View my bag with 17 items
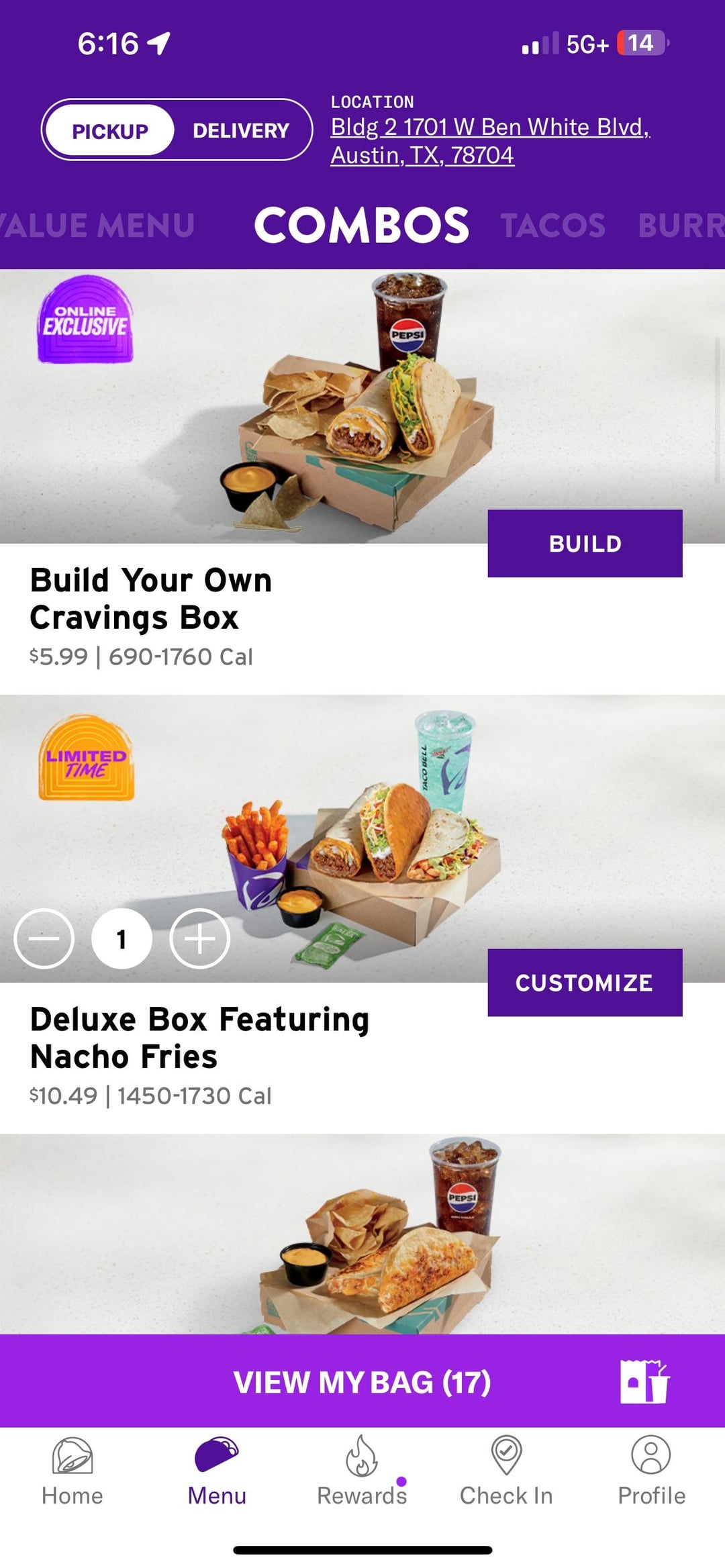Screen dimensions: 725x1568 coord(362,1381)
